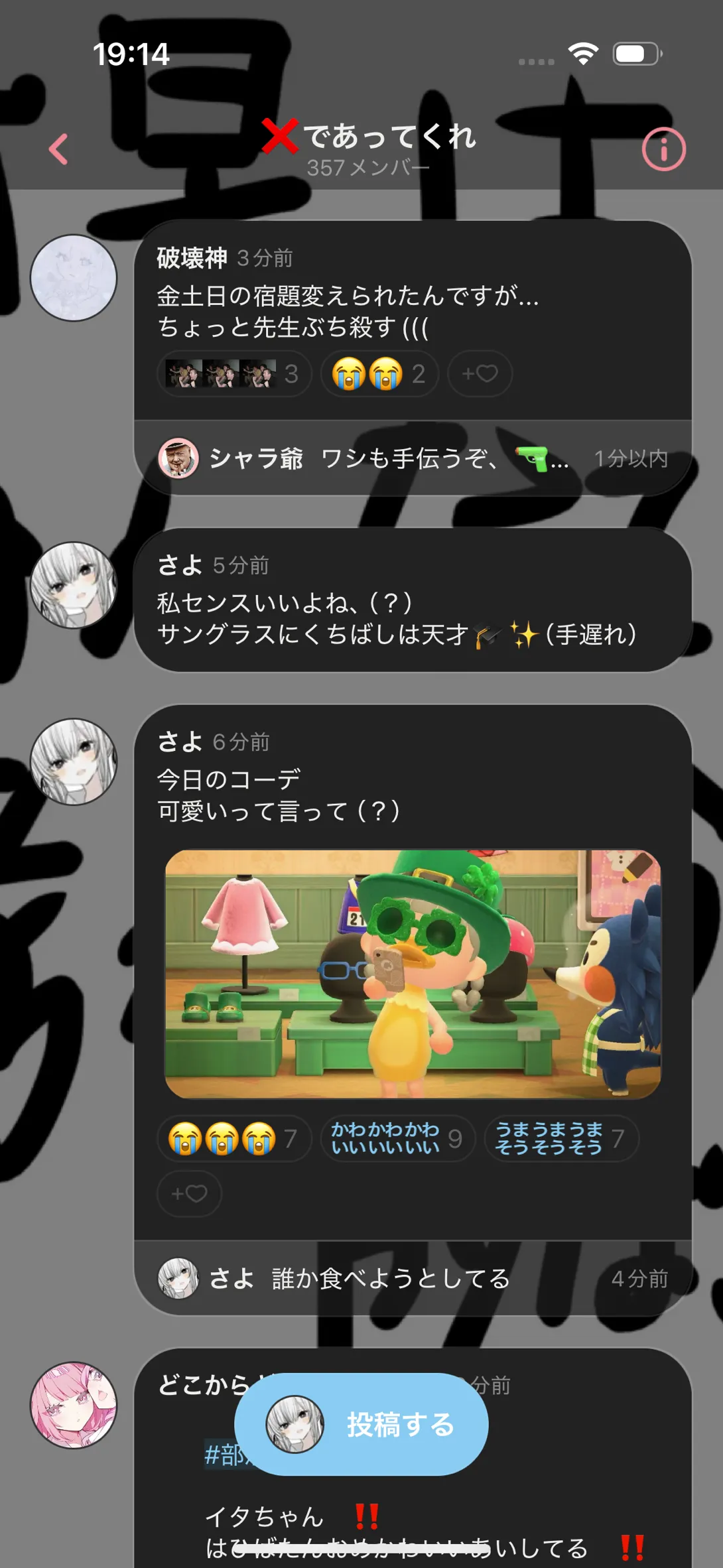
Task: Tap 投稿する to write a post
Action: pos(361,1424)
